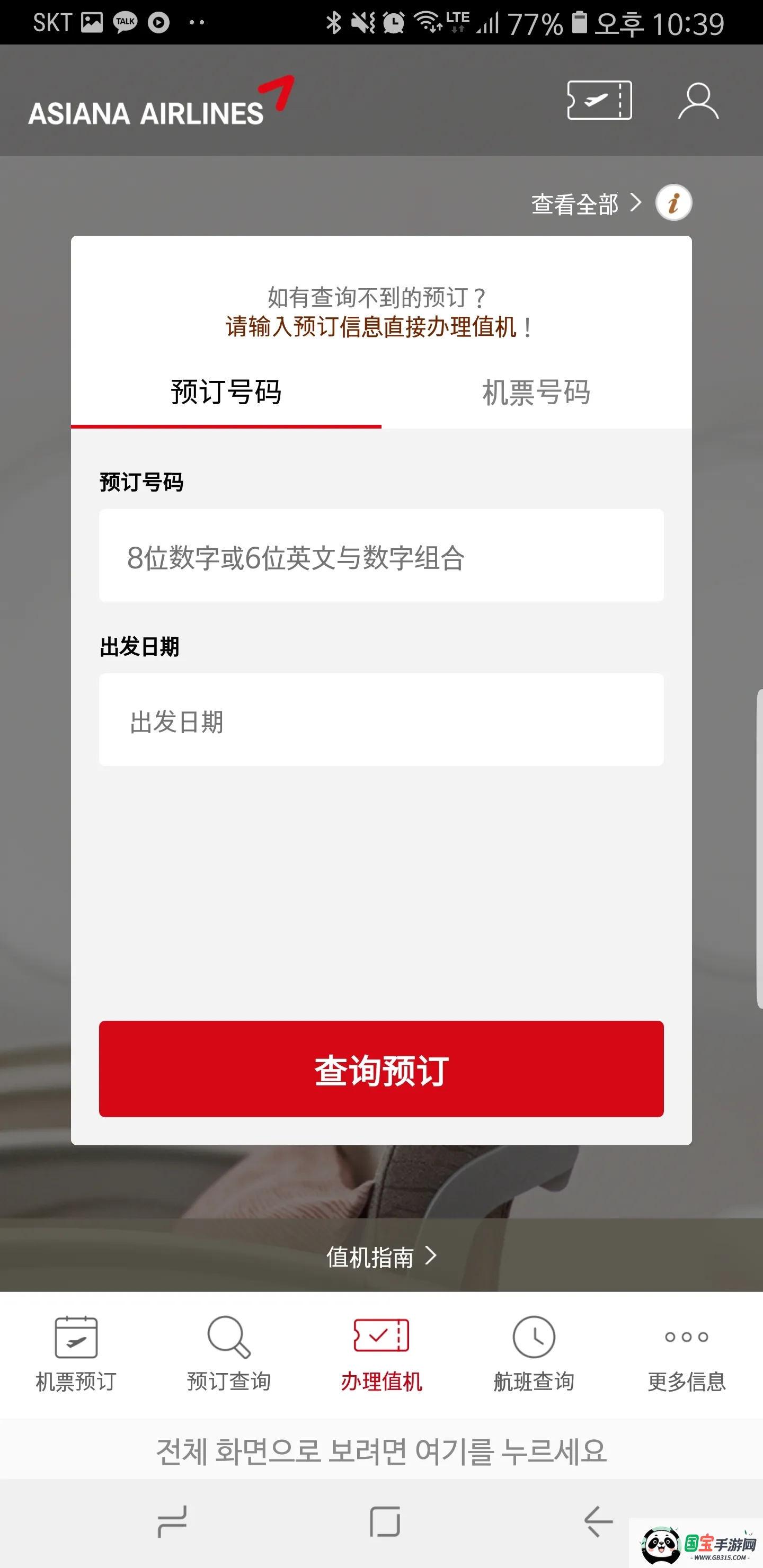763x1568 pixels.
Task: Expand 查看全部 with its chevron arrow
Action: 584,204
